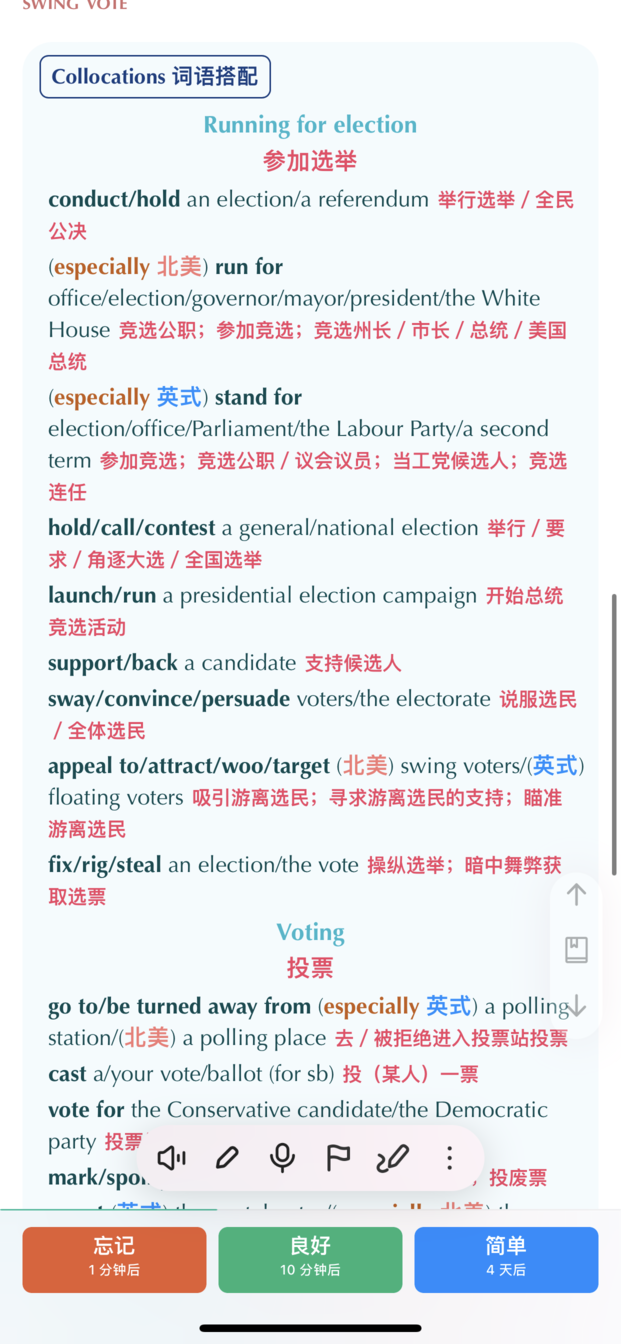Play the card audio with speaker icon

[172, 1158]
